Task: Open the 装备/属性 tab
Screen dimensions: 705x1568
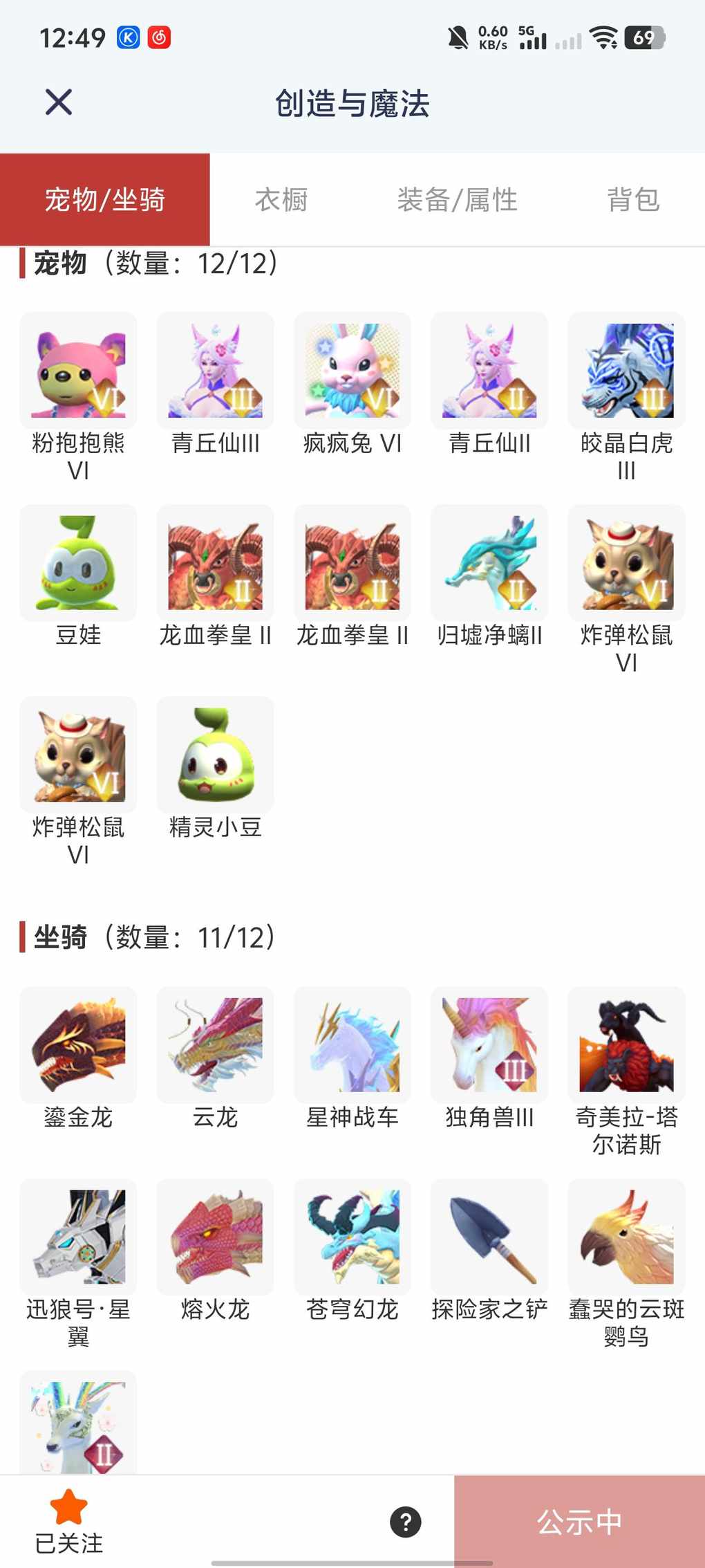Action: 457,200
